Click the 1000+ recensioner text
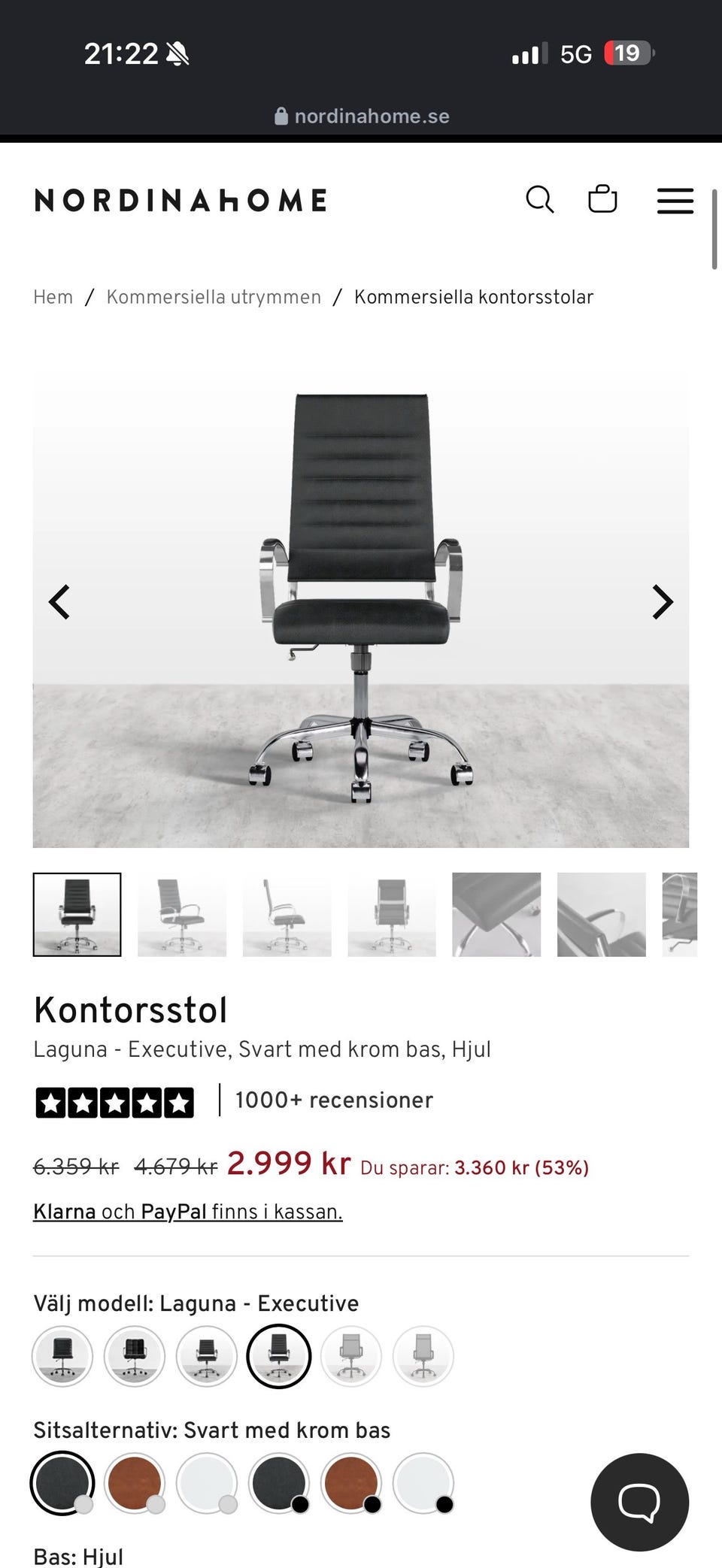 point(332,1100)
